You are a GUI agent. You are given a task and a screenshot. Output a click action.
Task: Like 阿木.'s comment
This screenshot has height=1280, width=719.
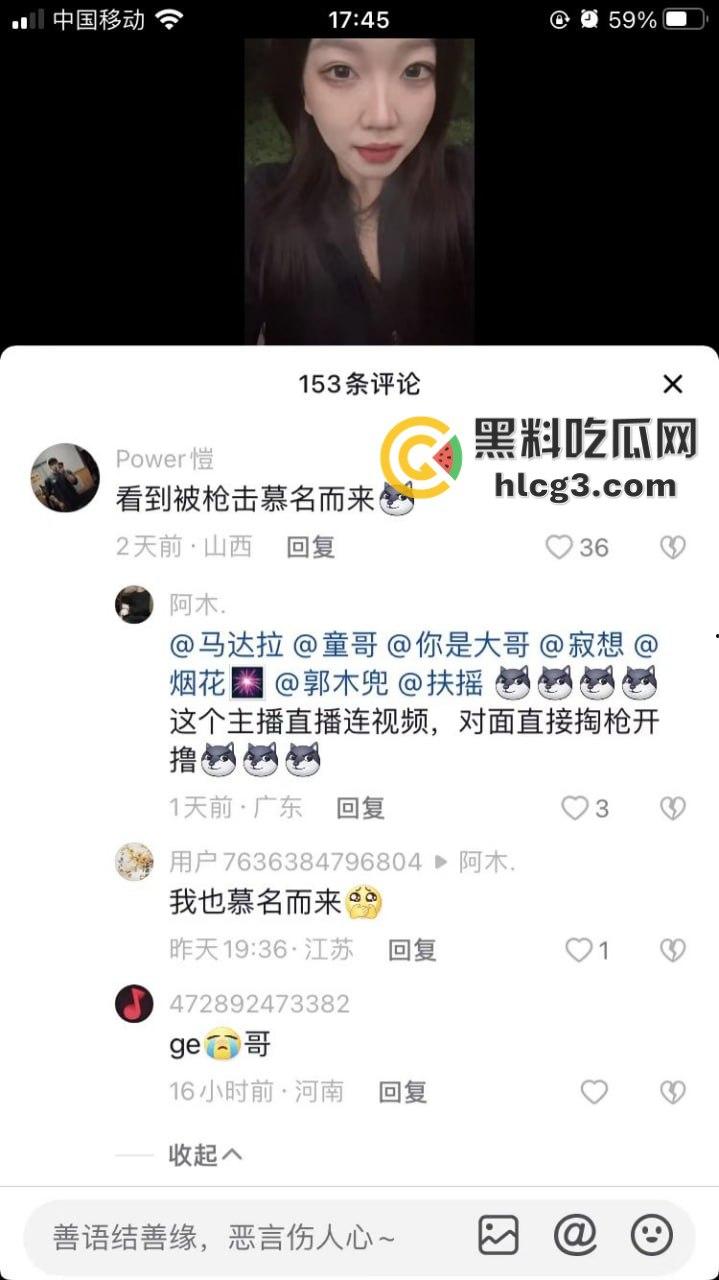pos(575,808)
